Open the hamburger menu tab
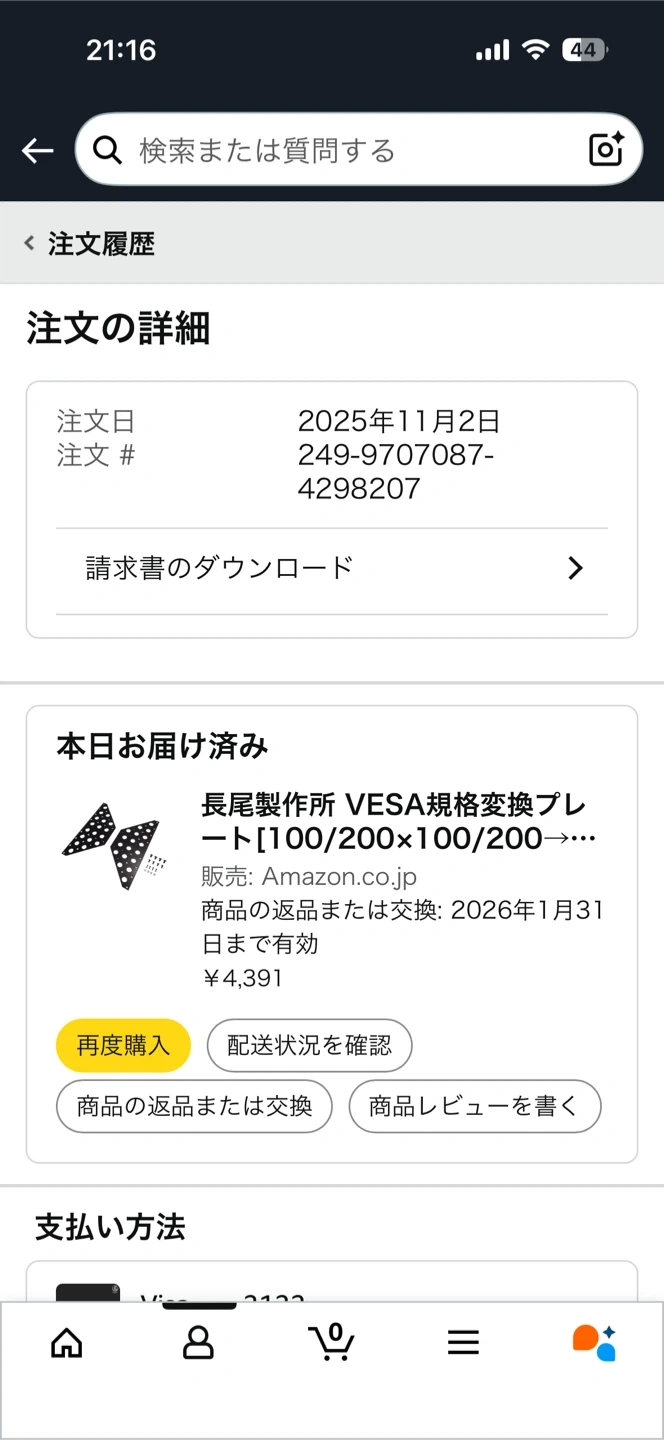Viewport: 664px width, 1440px height. coord(463,1342)
